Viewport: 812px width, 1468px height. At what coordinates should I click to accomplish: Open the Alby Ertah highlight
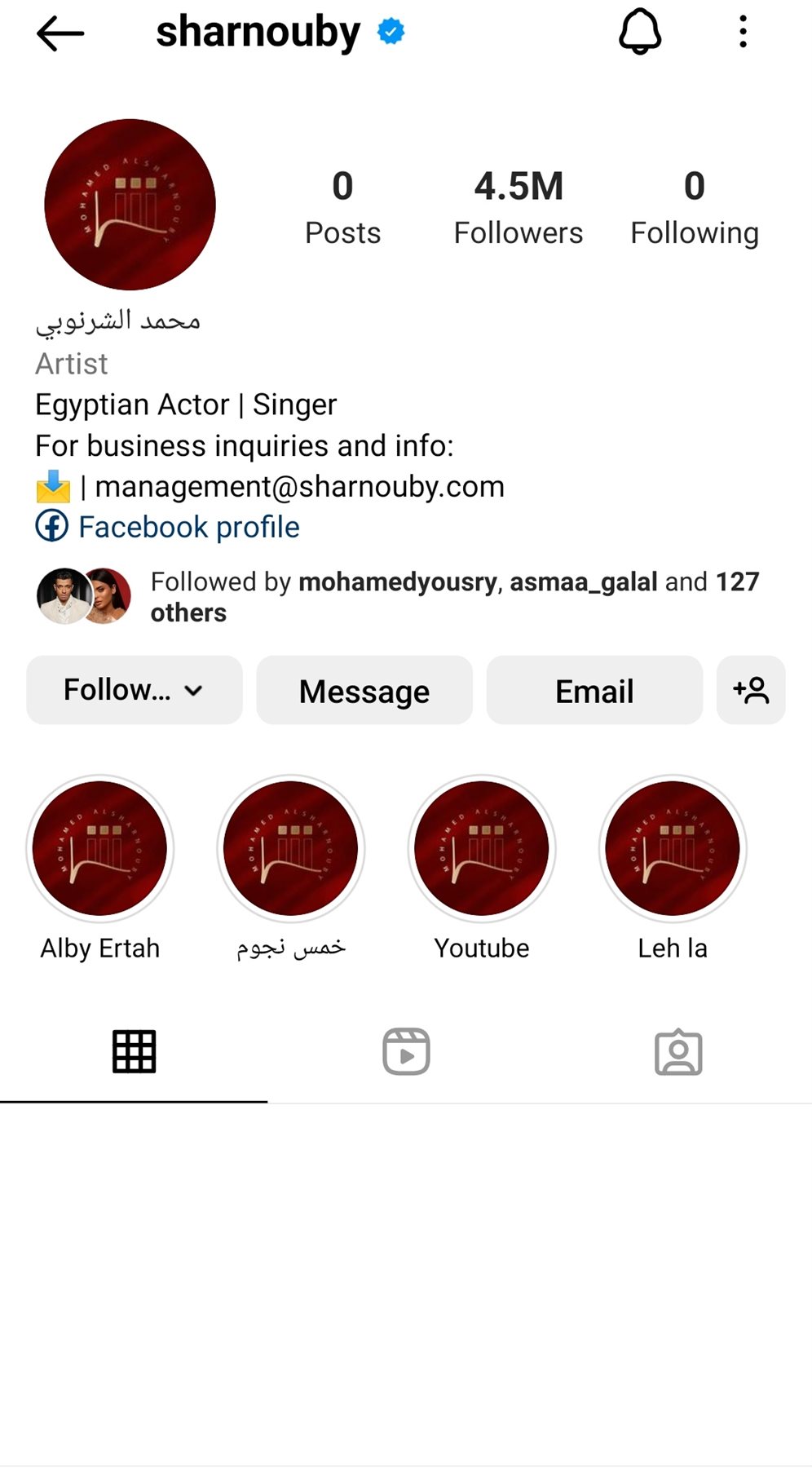[x=100, y=849]
